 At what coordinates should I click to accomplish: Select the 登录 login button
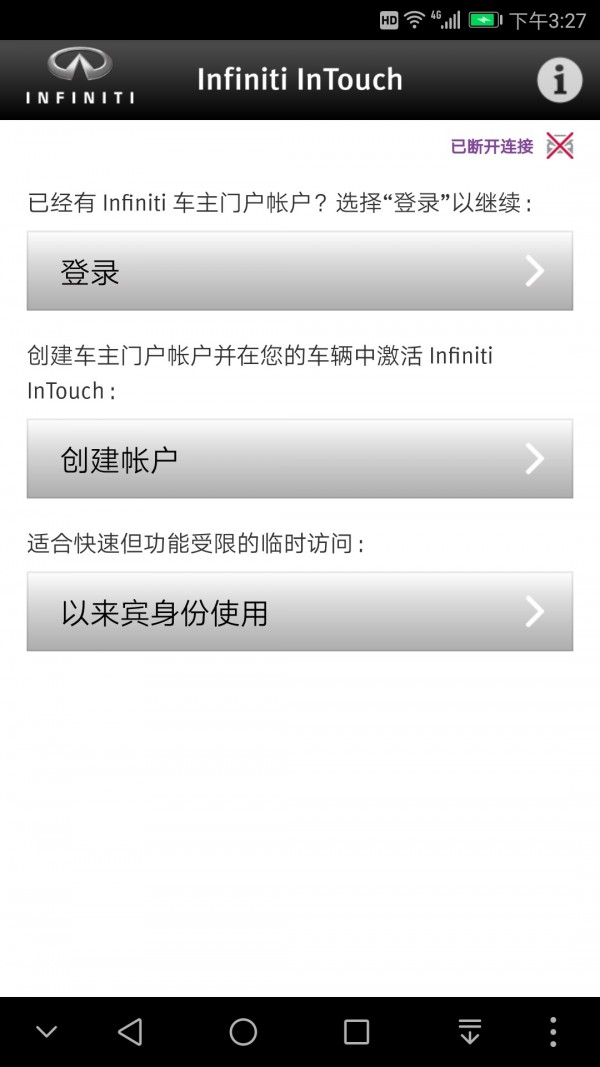[300, 271]
